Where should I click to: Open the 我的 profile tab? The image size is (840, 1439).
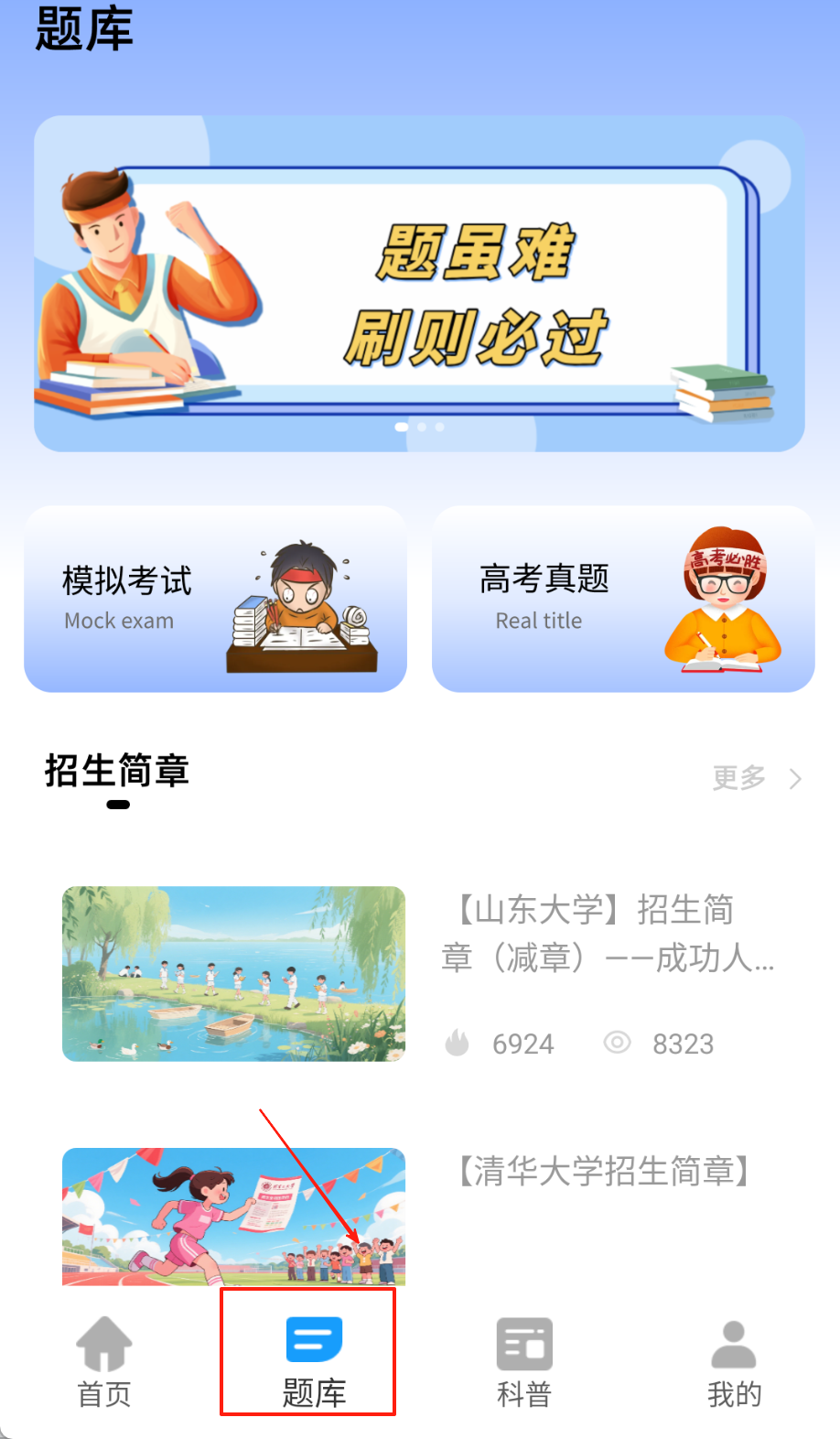[x=734, y=1362]
